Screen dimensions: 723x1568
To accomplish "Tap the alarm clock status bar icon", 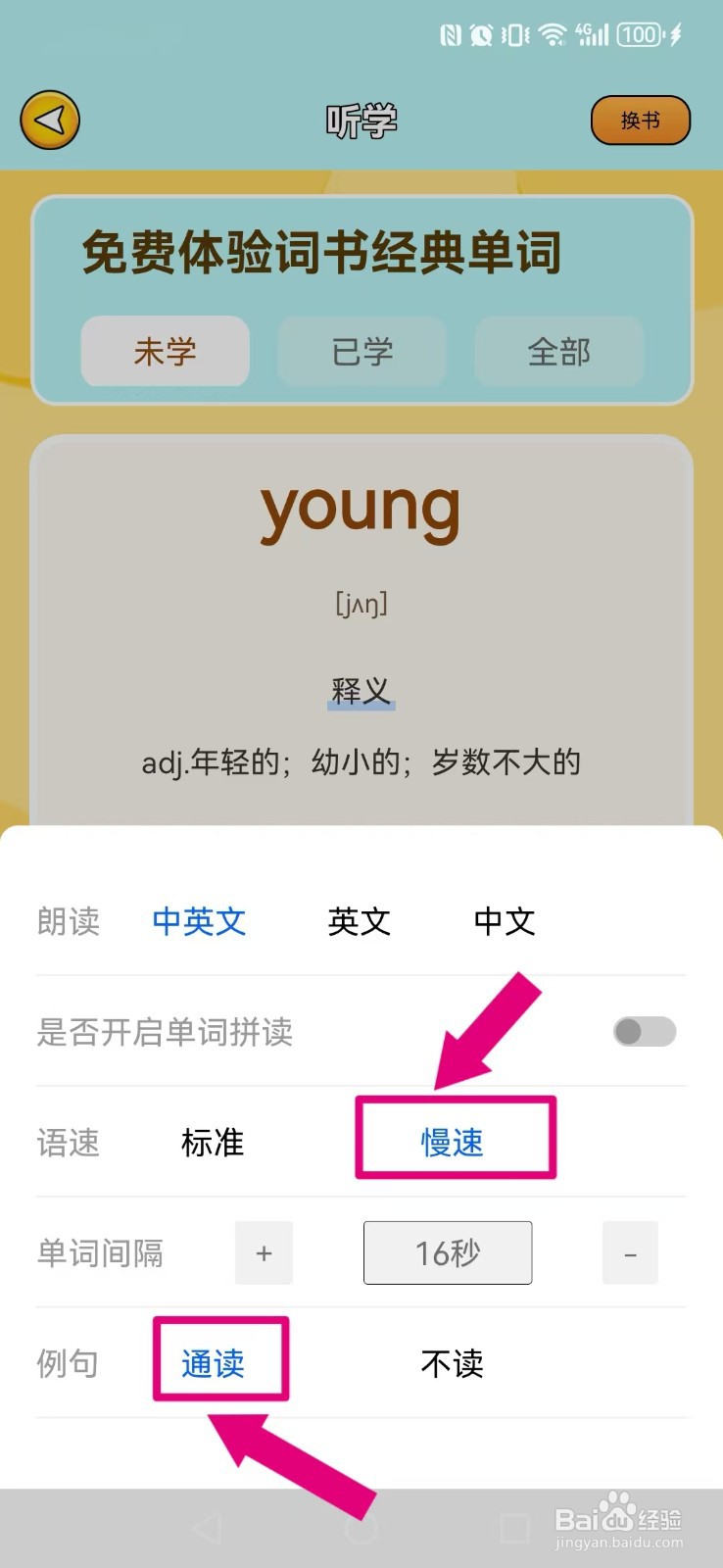I will 483,33.
